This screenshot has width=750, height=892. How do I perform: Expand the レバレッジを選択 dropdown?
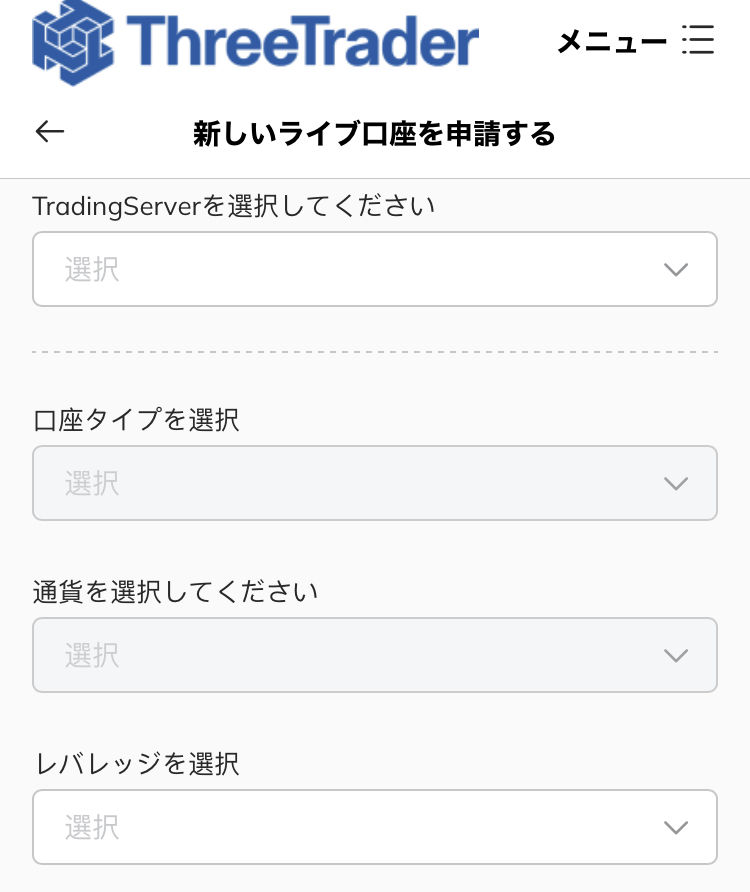375,827
